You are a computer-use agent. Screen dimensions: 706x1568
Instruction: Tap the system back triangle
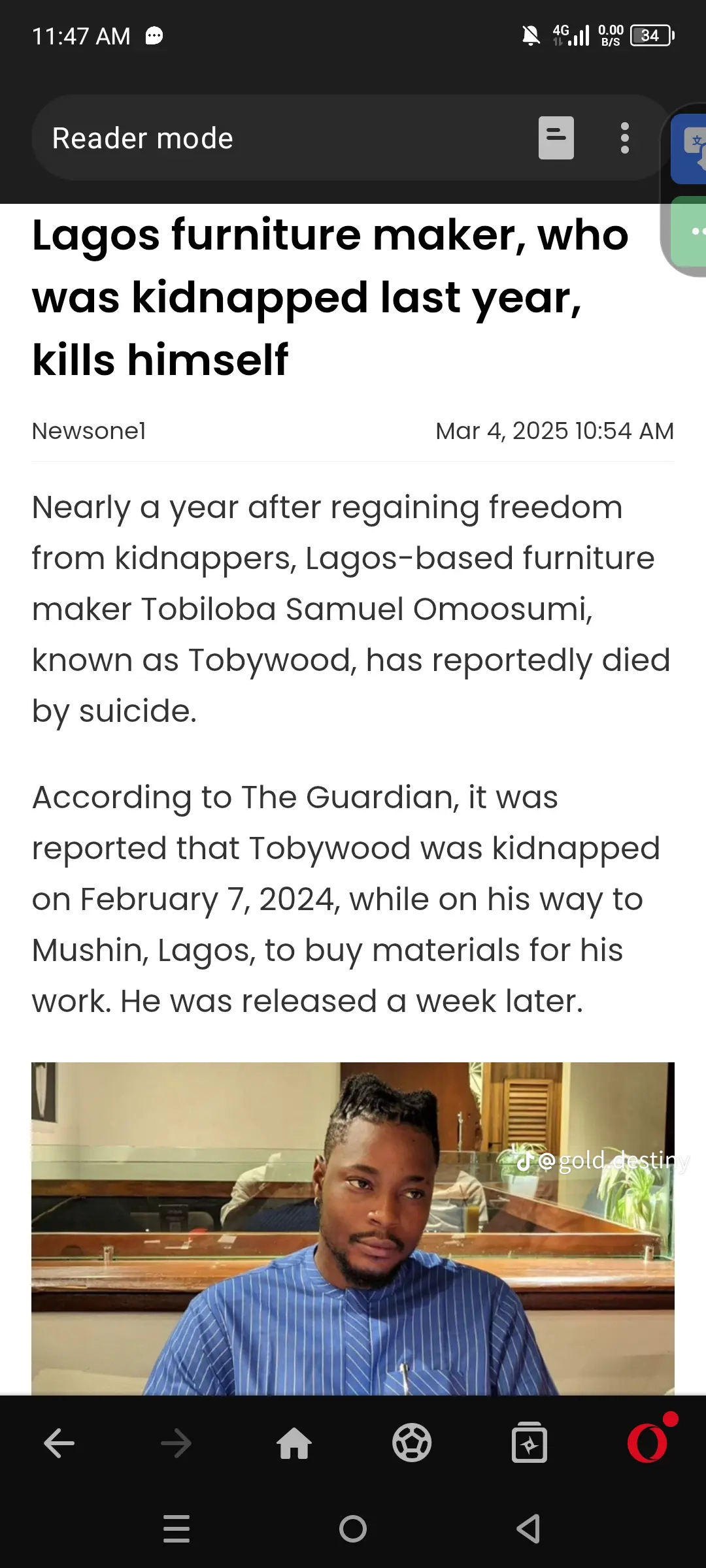pyautogui.click(x=528, y=1529)
